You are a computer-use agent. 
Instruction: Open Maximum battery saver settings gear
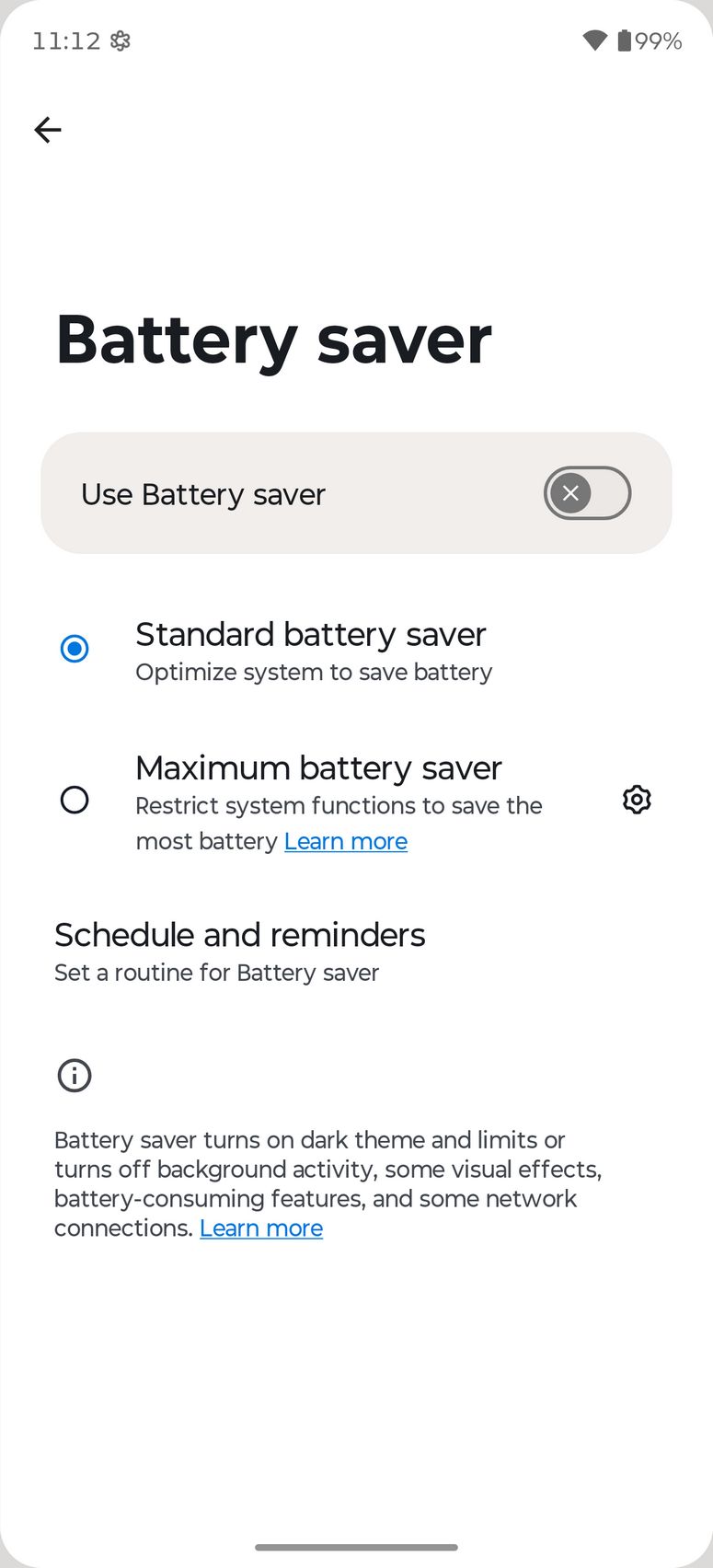coord(637,800)
